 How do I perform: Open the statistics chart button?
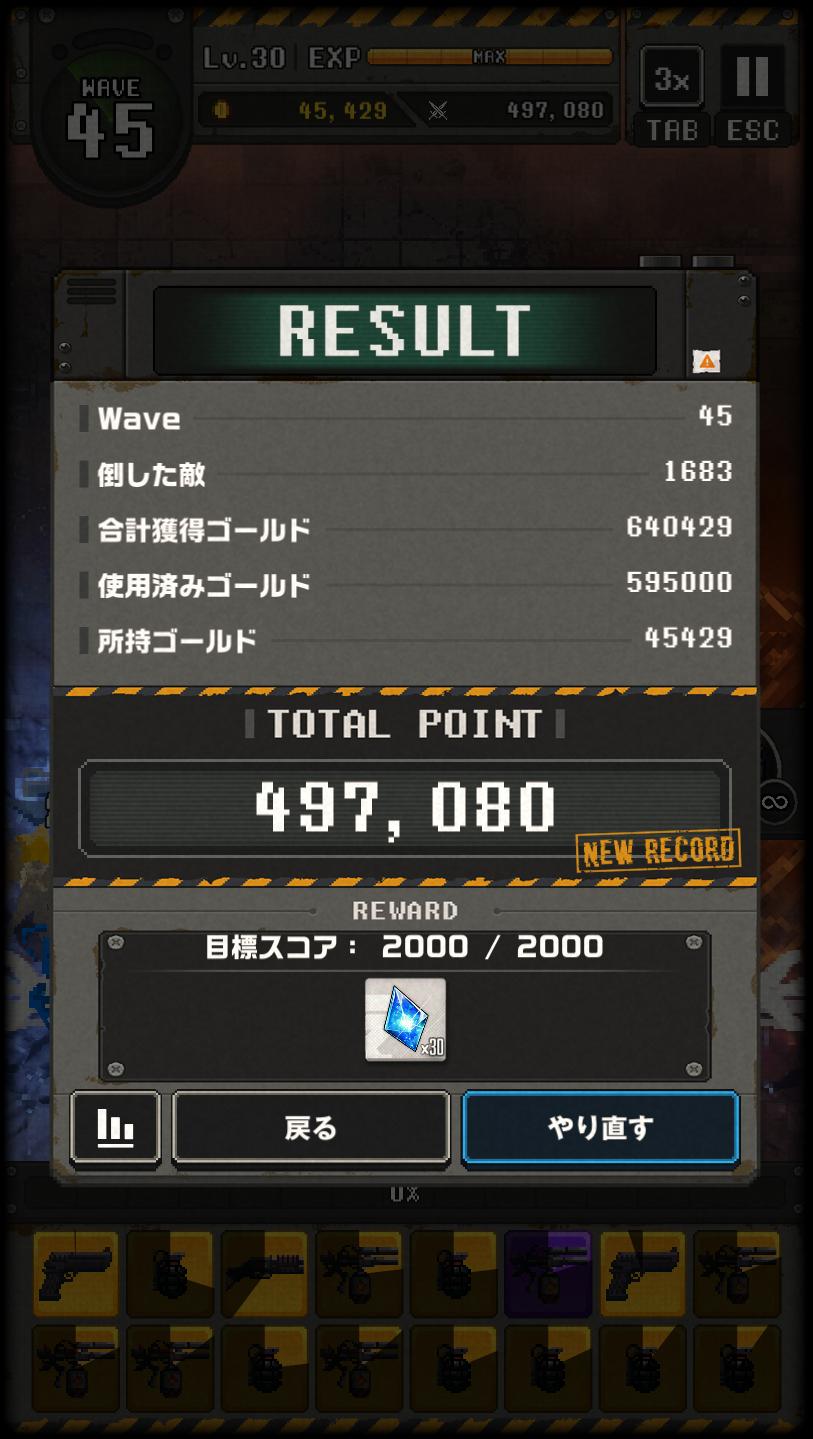pyautogui.click(x=115, y=1127)
